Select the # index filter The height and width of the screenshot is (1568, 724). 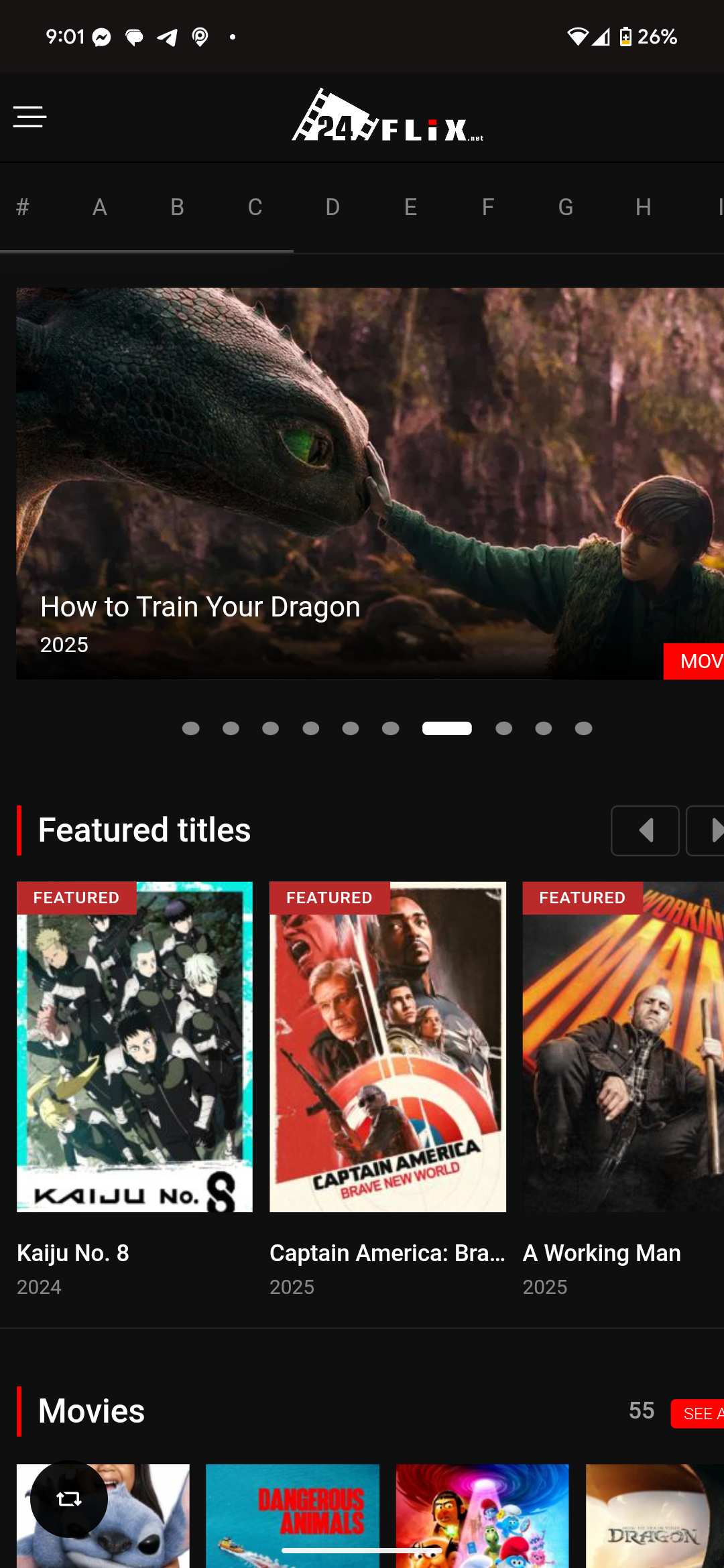(23, 207)
